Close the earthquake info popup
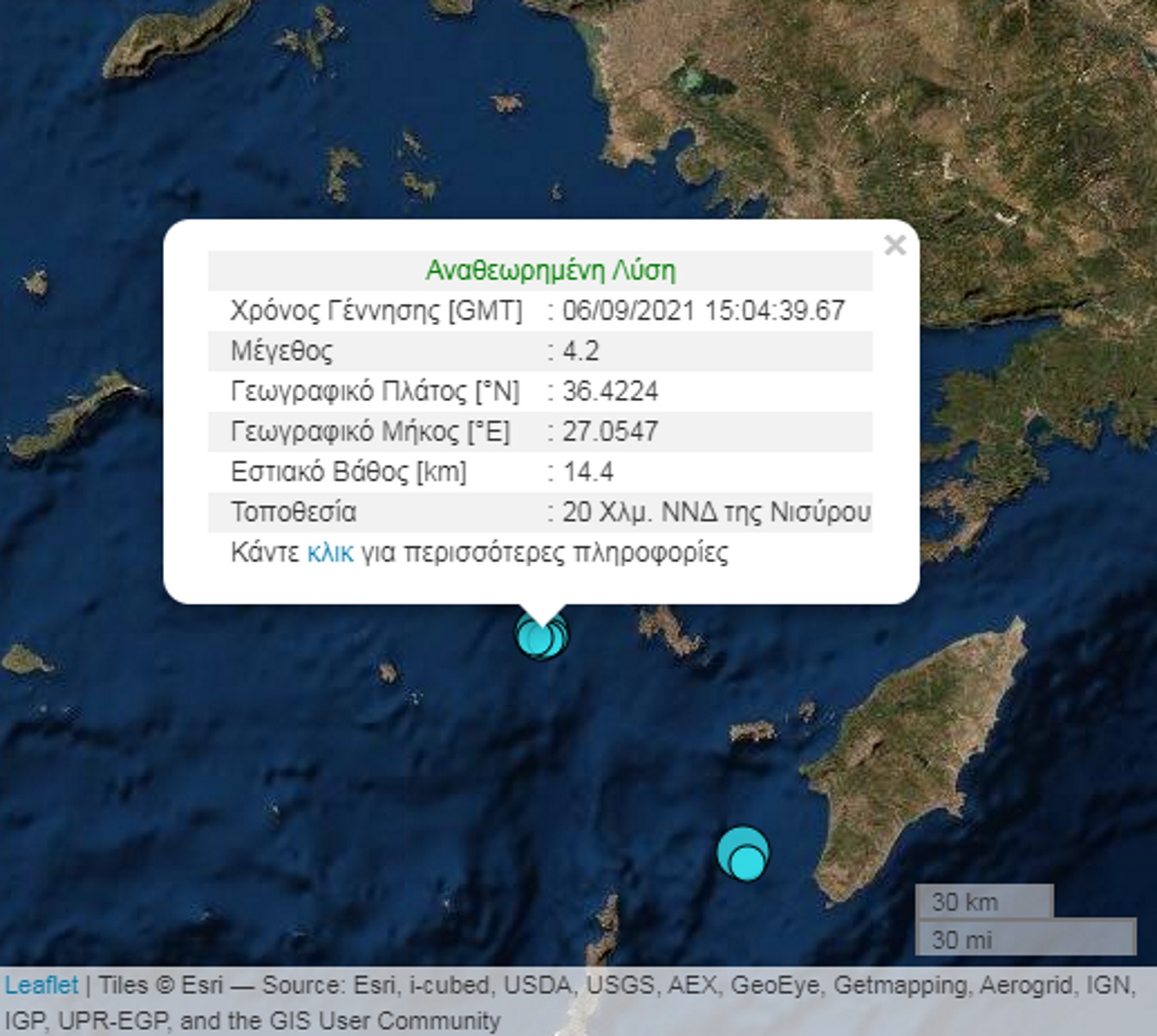 895,246
